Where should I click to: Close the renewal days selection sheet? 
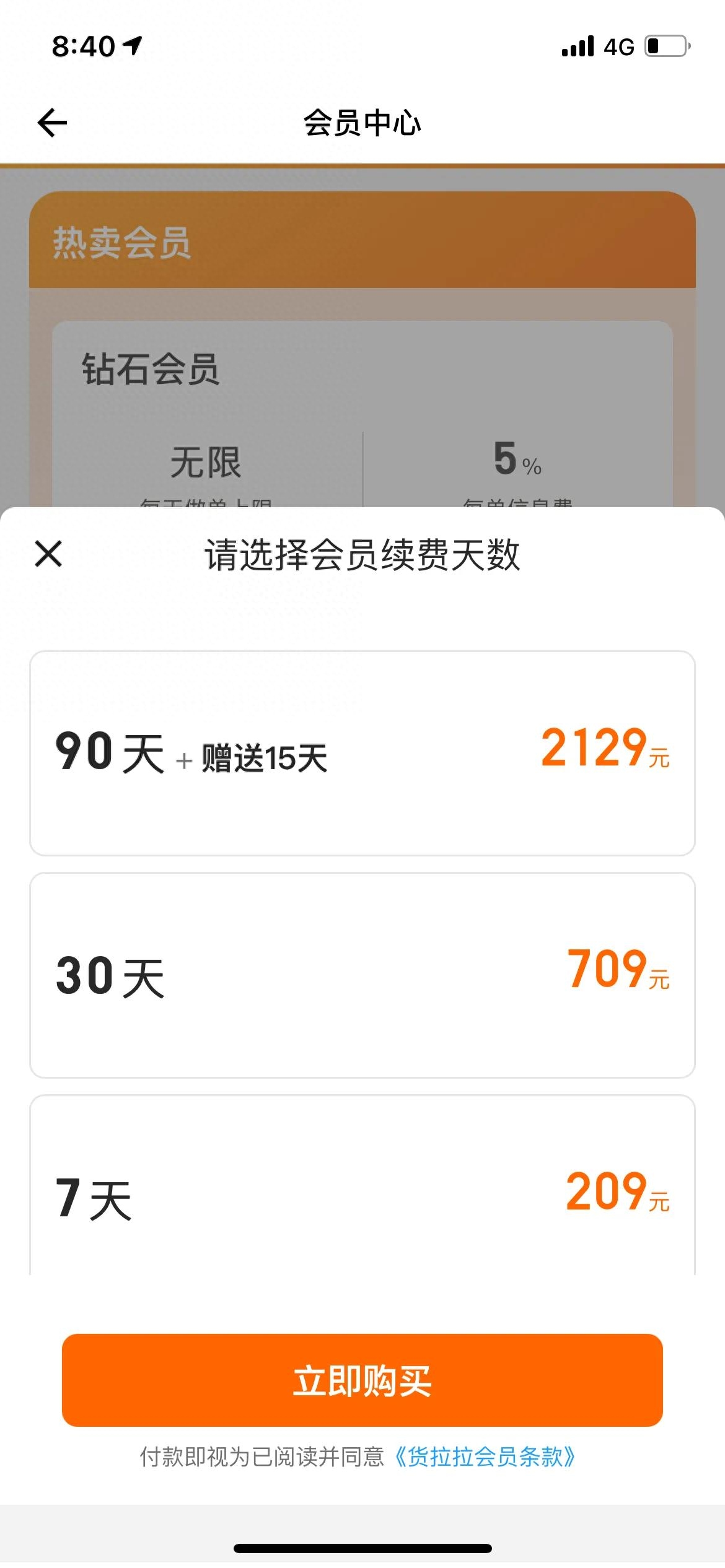(x=48, y=554)
